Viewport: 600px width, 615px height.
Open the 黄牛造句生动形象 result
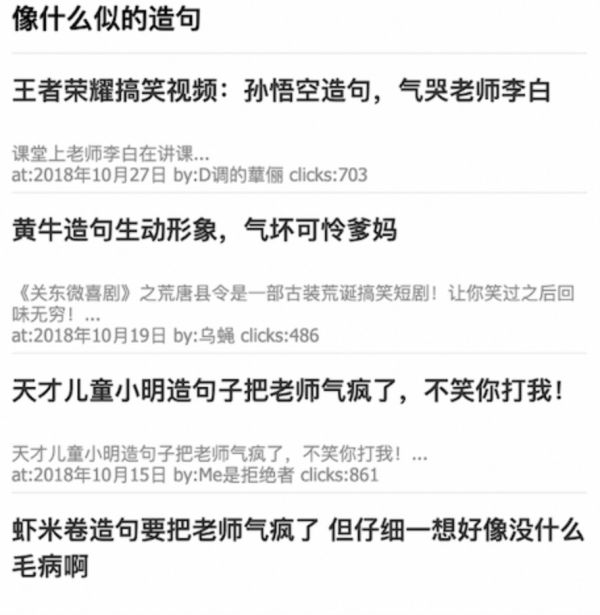pyautogui.click(x=204, y=230)
